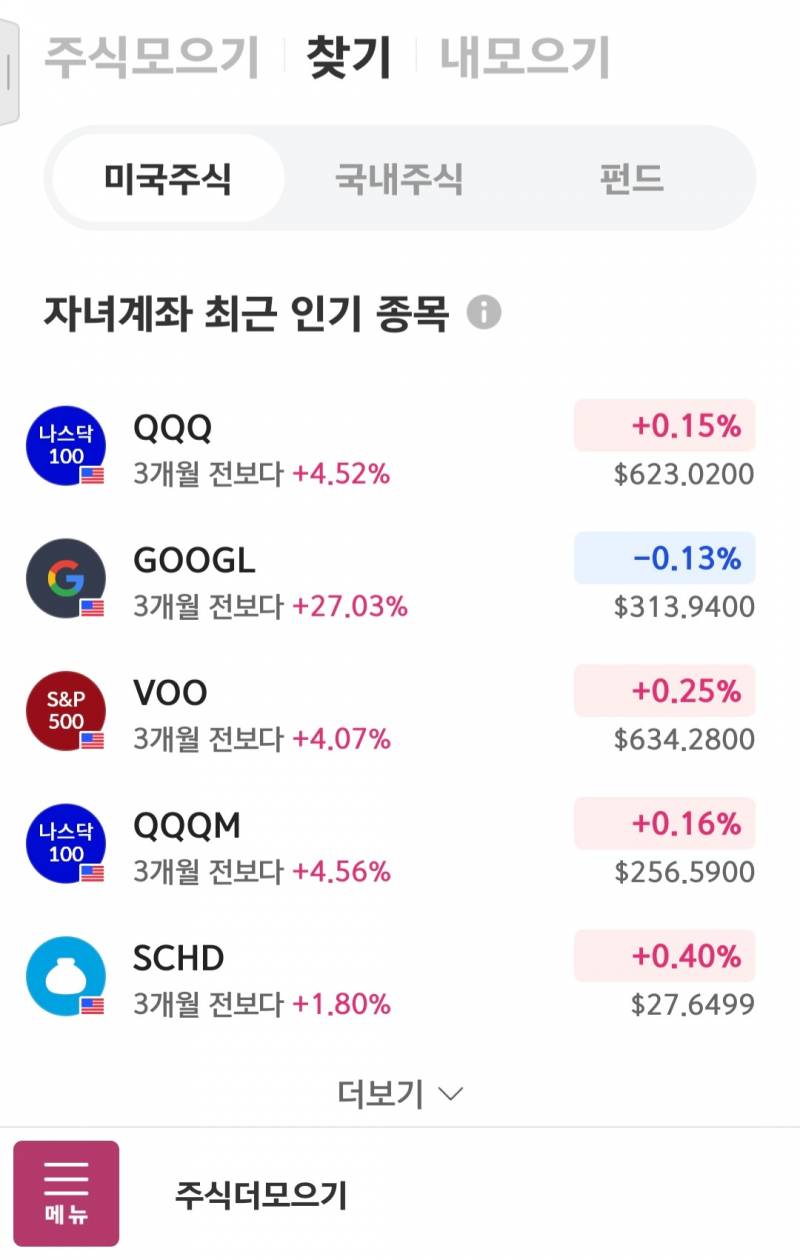The image size is (800, 1260).
Task: Open the info tooltip beside 자녀계좌 최근 인기 종목
Action: (484, 313)
